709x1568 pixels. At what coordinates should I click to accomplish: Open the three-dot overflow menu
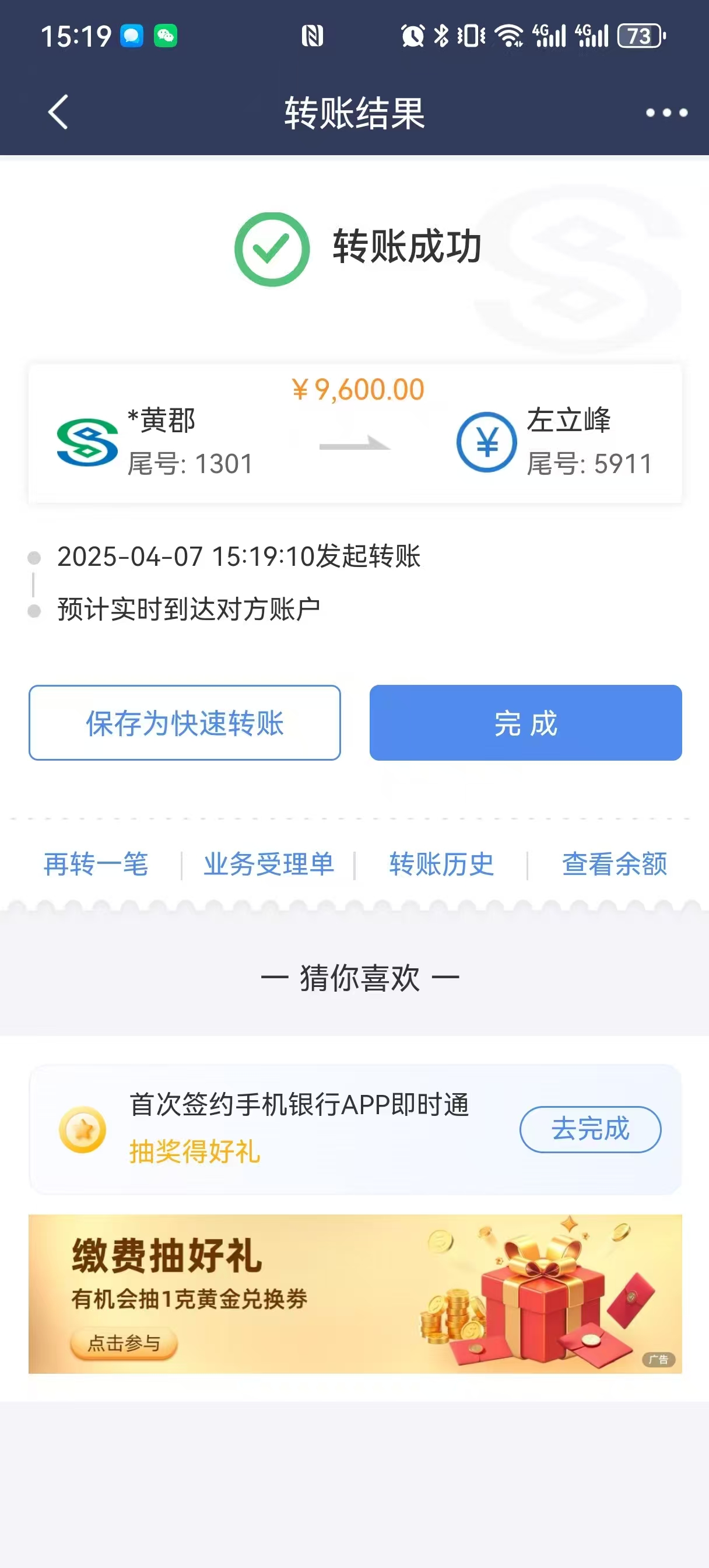pyautogui.click(x=666, y=113)
